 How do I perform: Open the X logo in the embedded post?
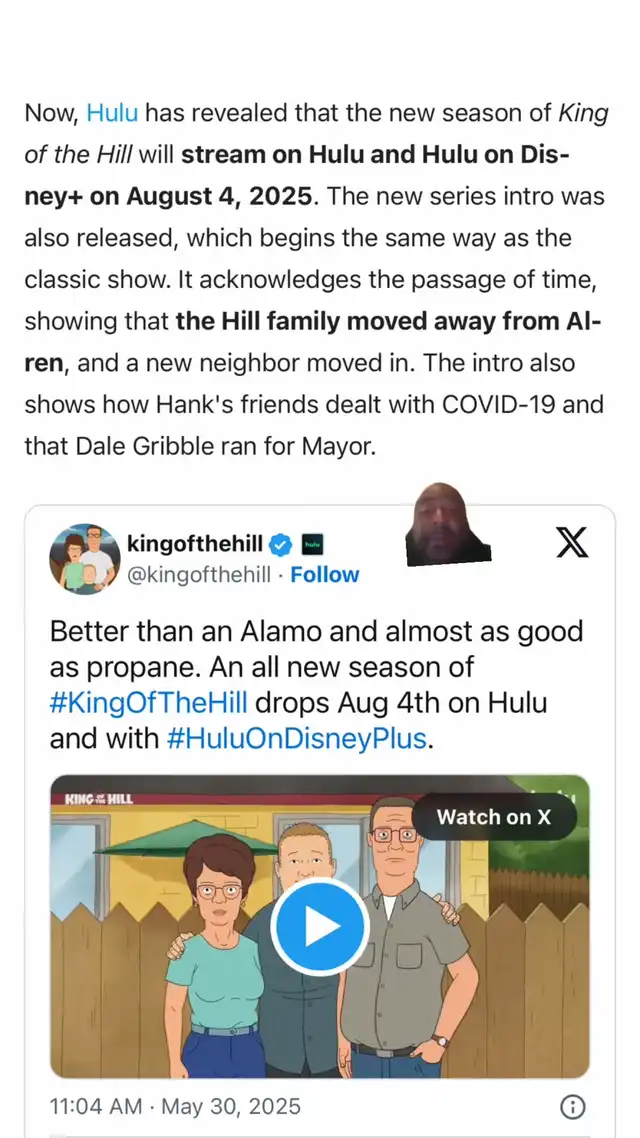(572, 542)
